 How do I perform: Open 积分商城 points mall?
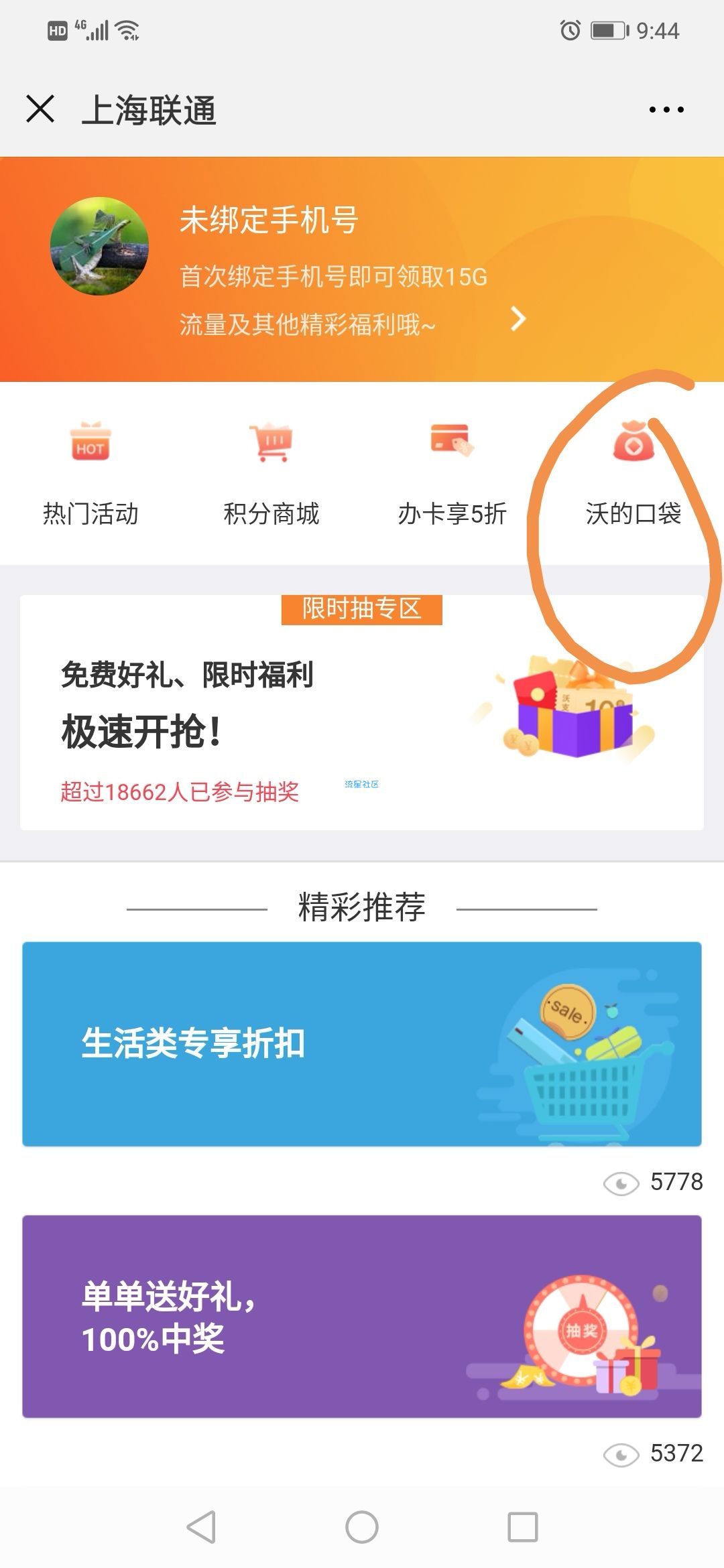[x=271, y=472]
